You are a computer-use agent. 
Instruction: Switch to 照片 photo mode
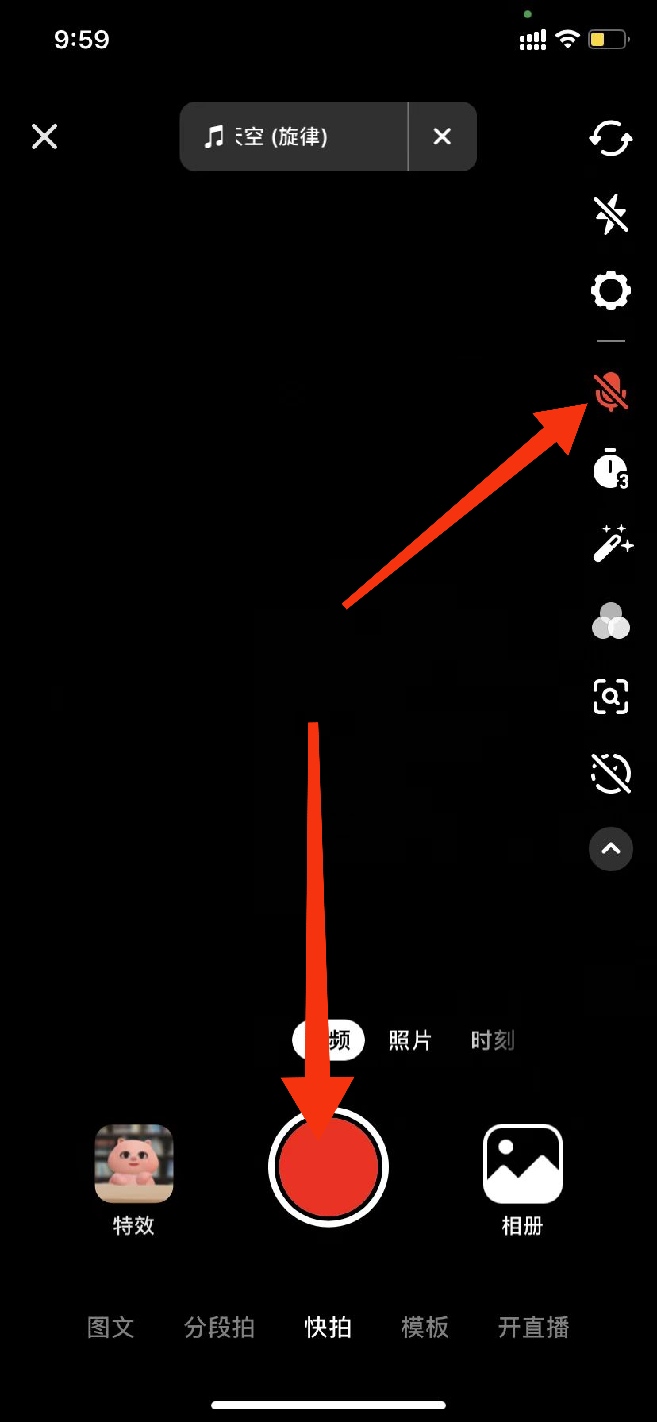[410, 1040]
